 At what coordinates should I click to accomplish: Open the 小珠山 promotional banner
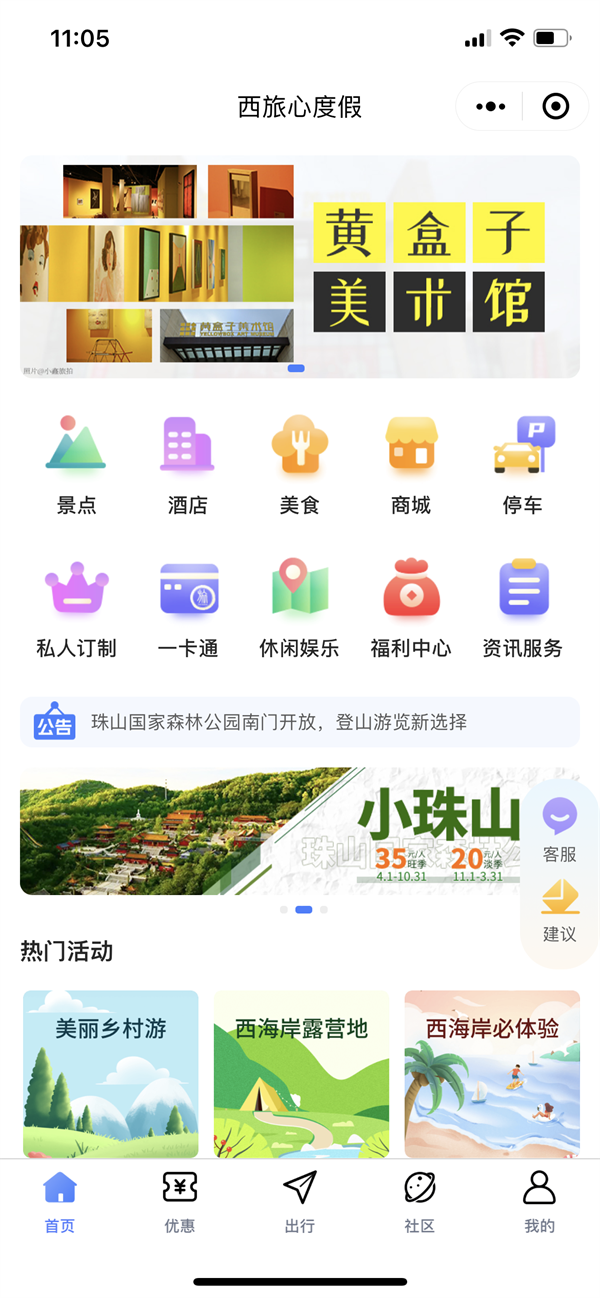point(270,831)
